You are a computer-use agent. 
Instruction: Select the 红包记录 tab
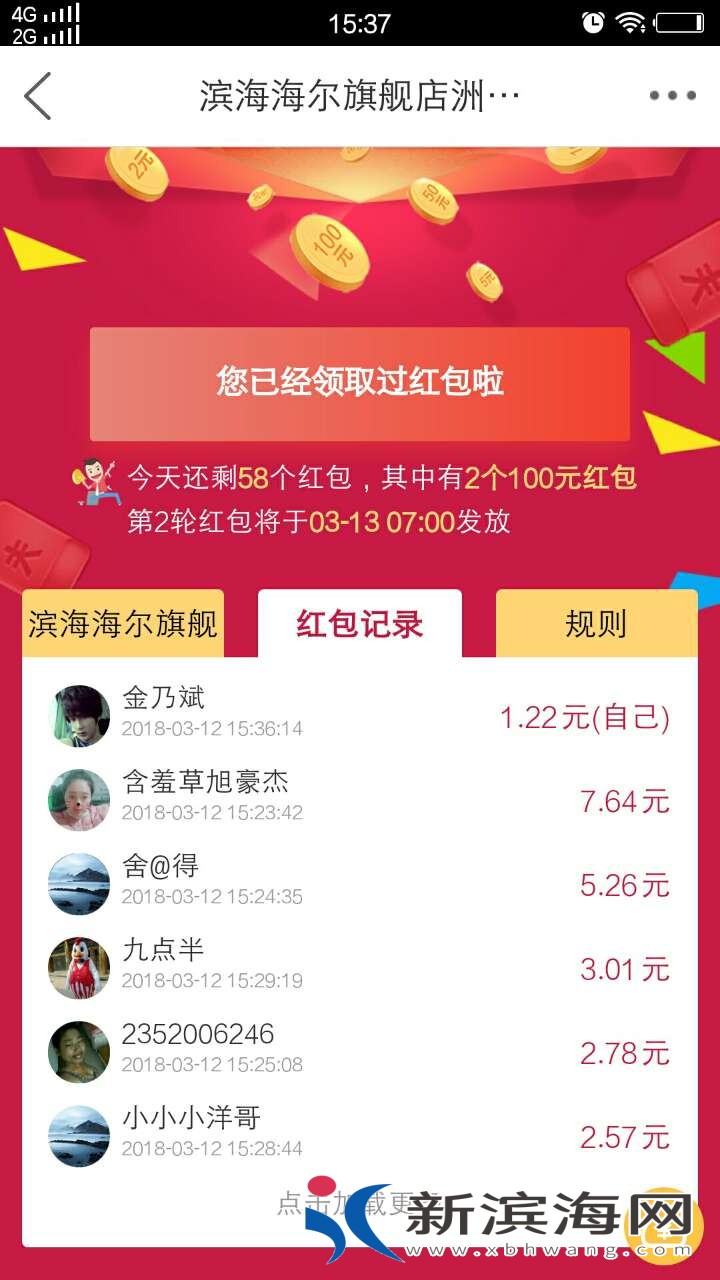point(360,624)
